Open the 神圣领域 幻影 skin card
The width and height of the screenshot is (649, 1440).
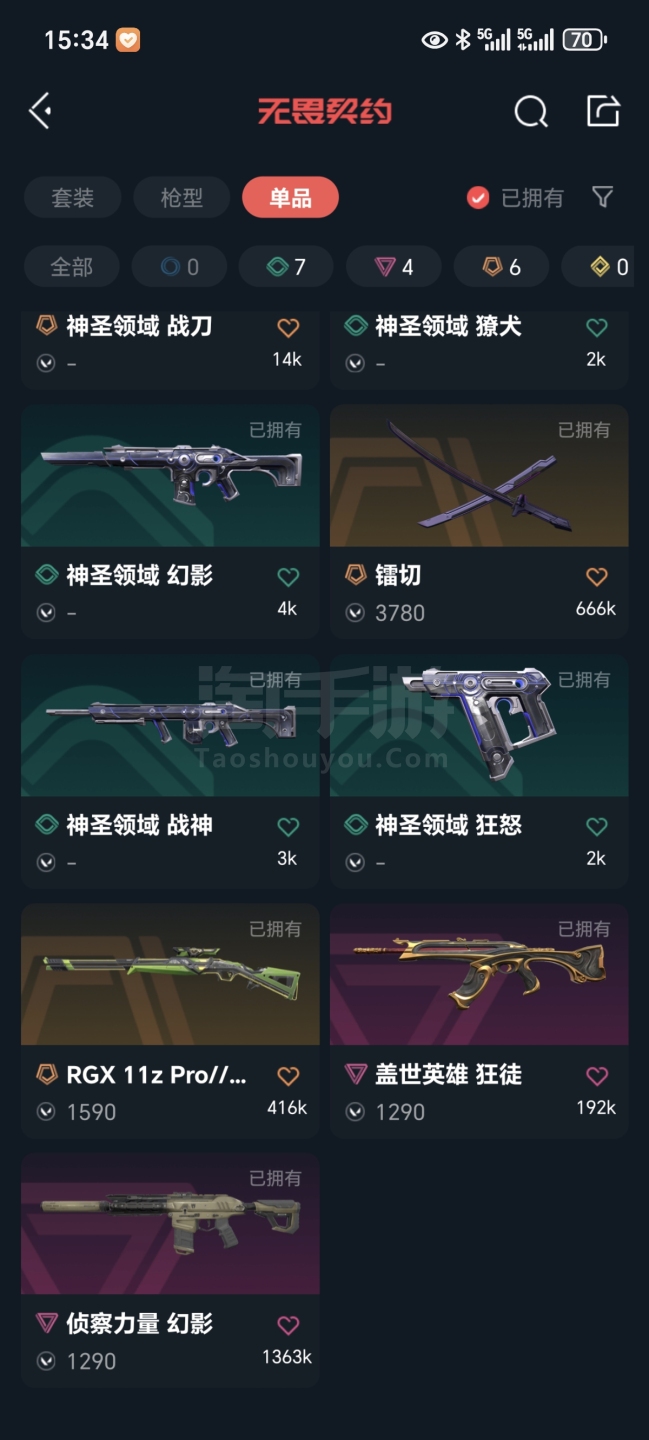pos(170,521)
